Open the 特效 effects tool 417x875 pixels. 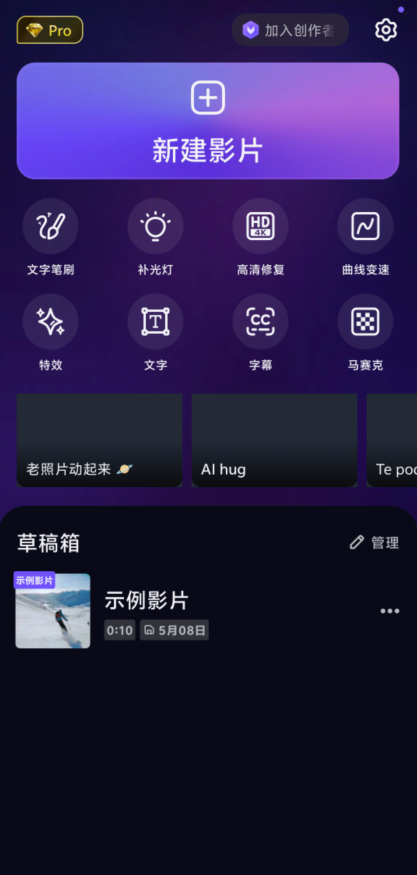(x=50, y=333)
